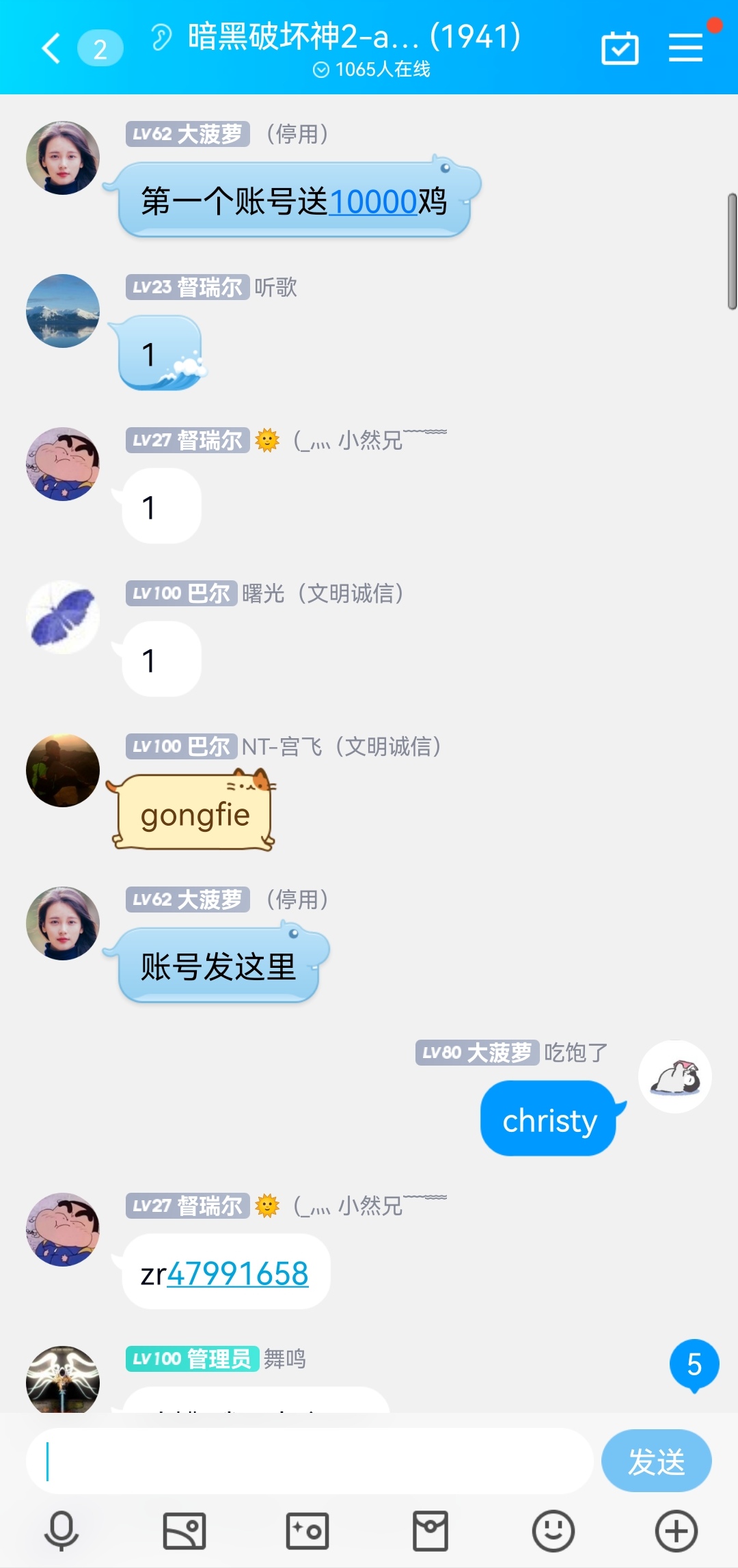Open the red packet icon

430,1530
